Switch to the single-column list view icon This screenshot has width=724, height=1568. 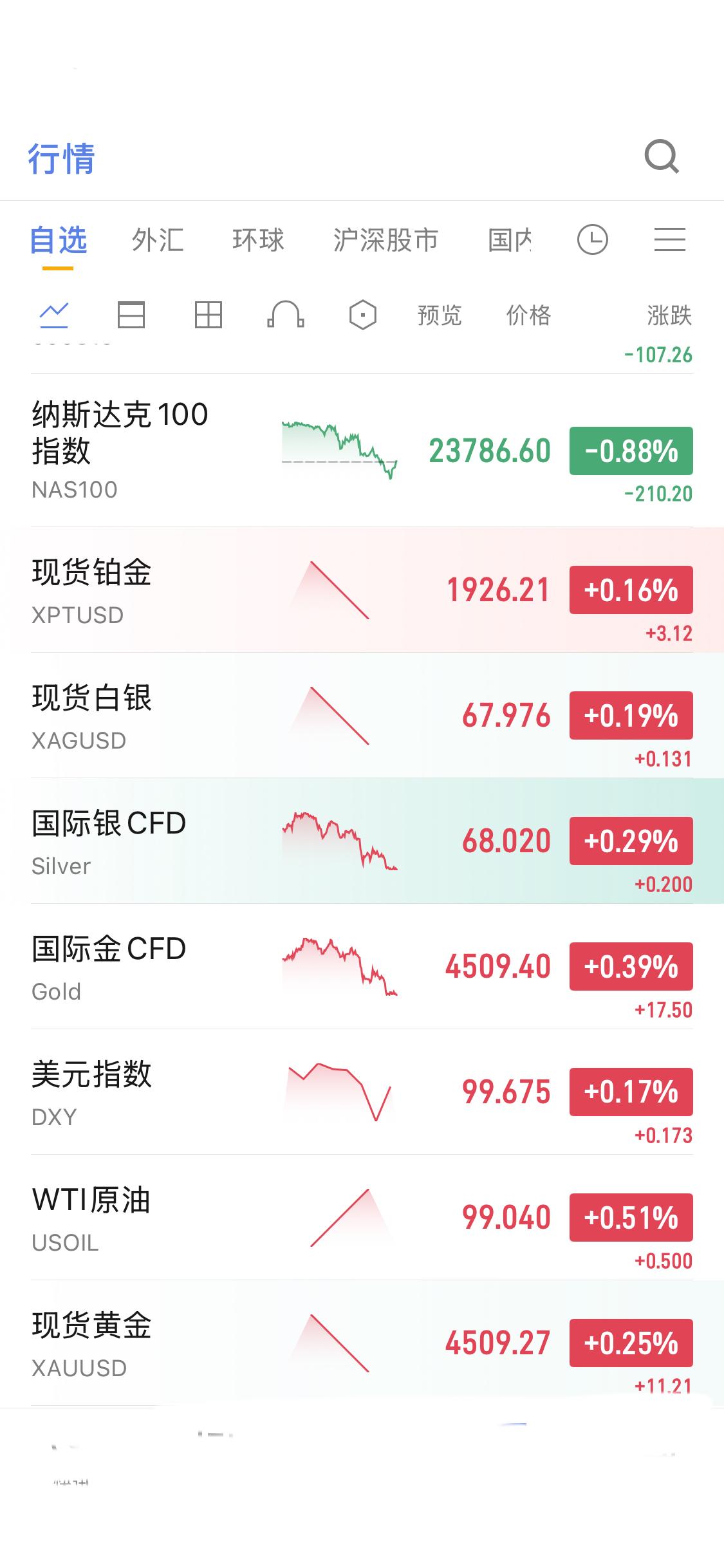coord(132,315)
